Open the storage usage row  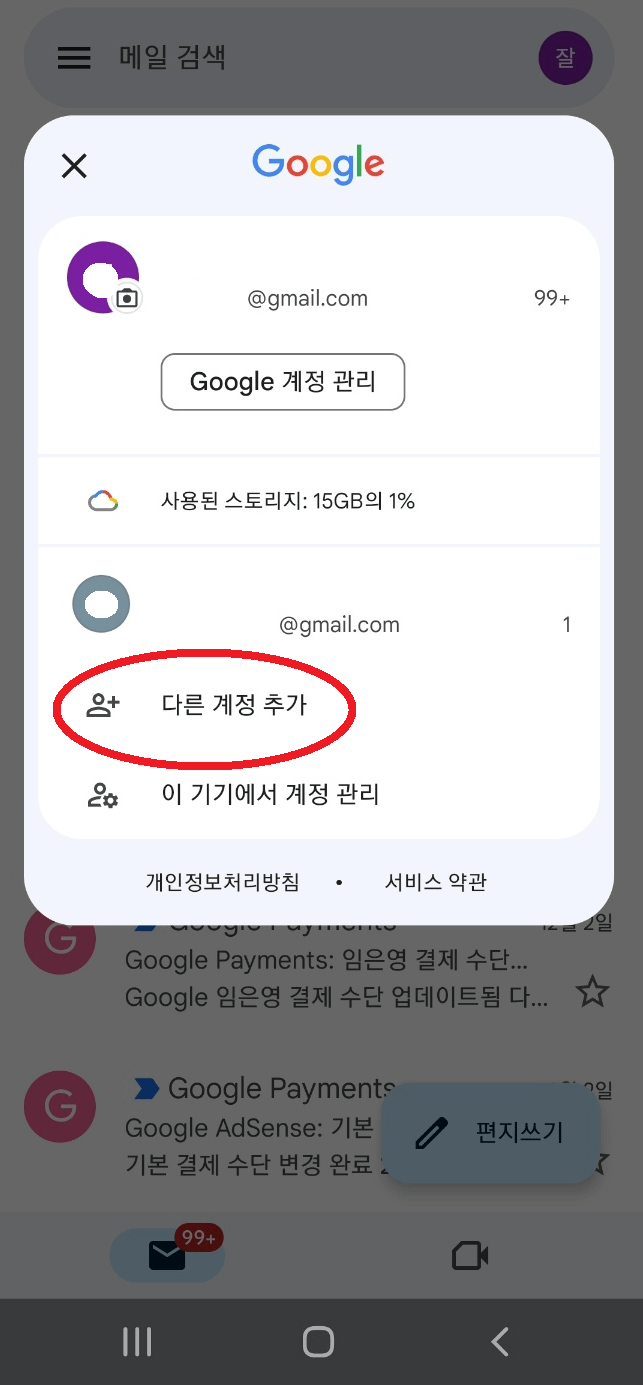pos(319,501)
